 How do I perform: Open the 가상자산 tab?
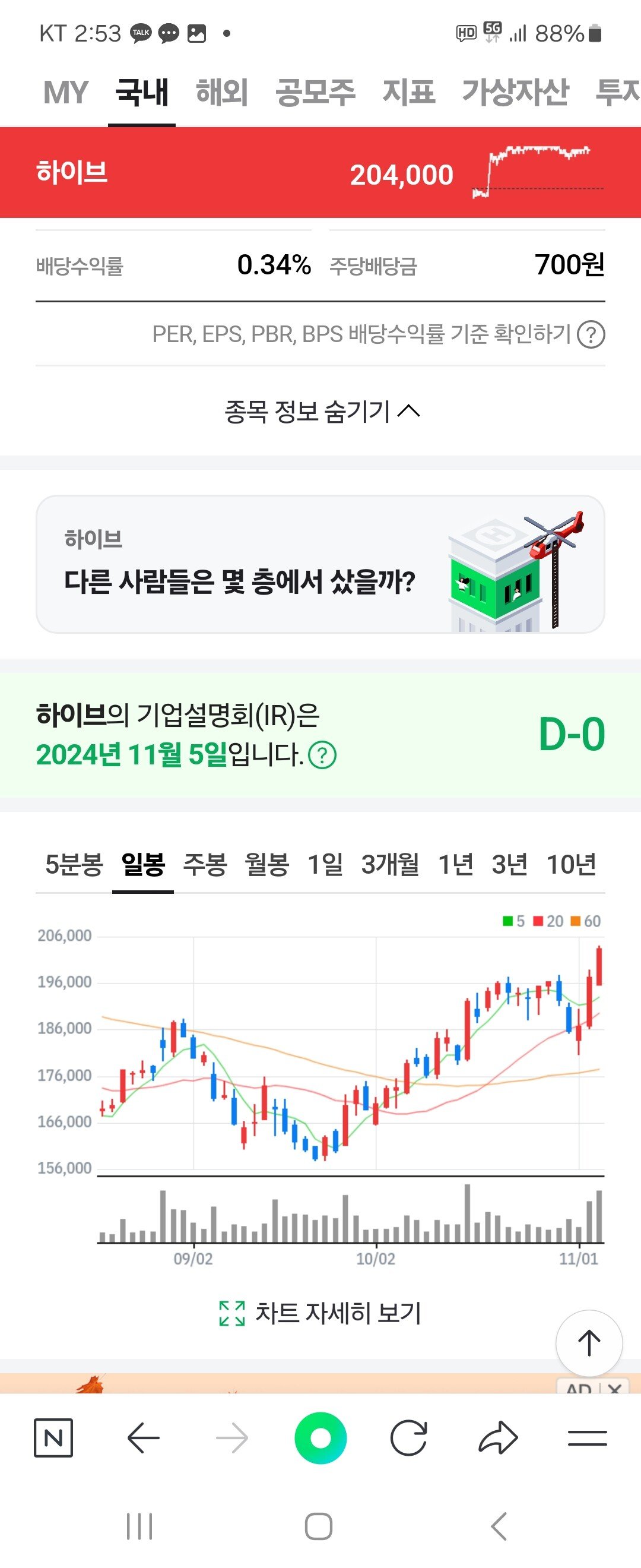[515, 93]
